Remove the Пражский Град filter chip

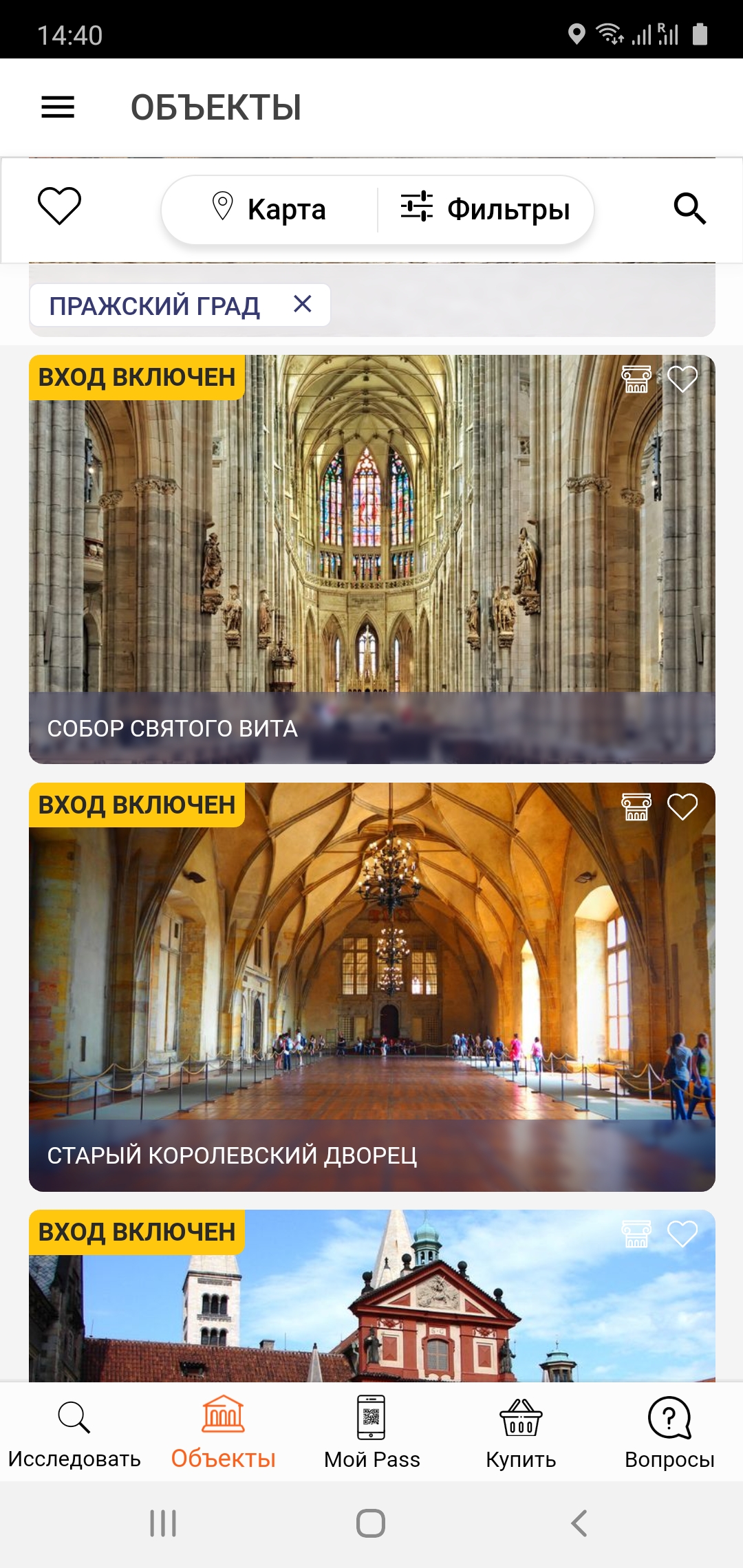click(303, 304)
